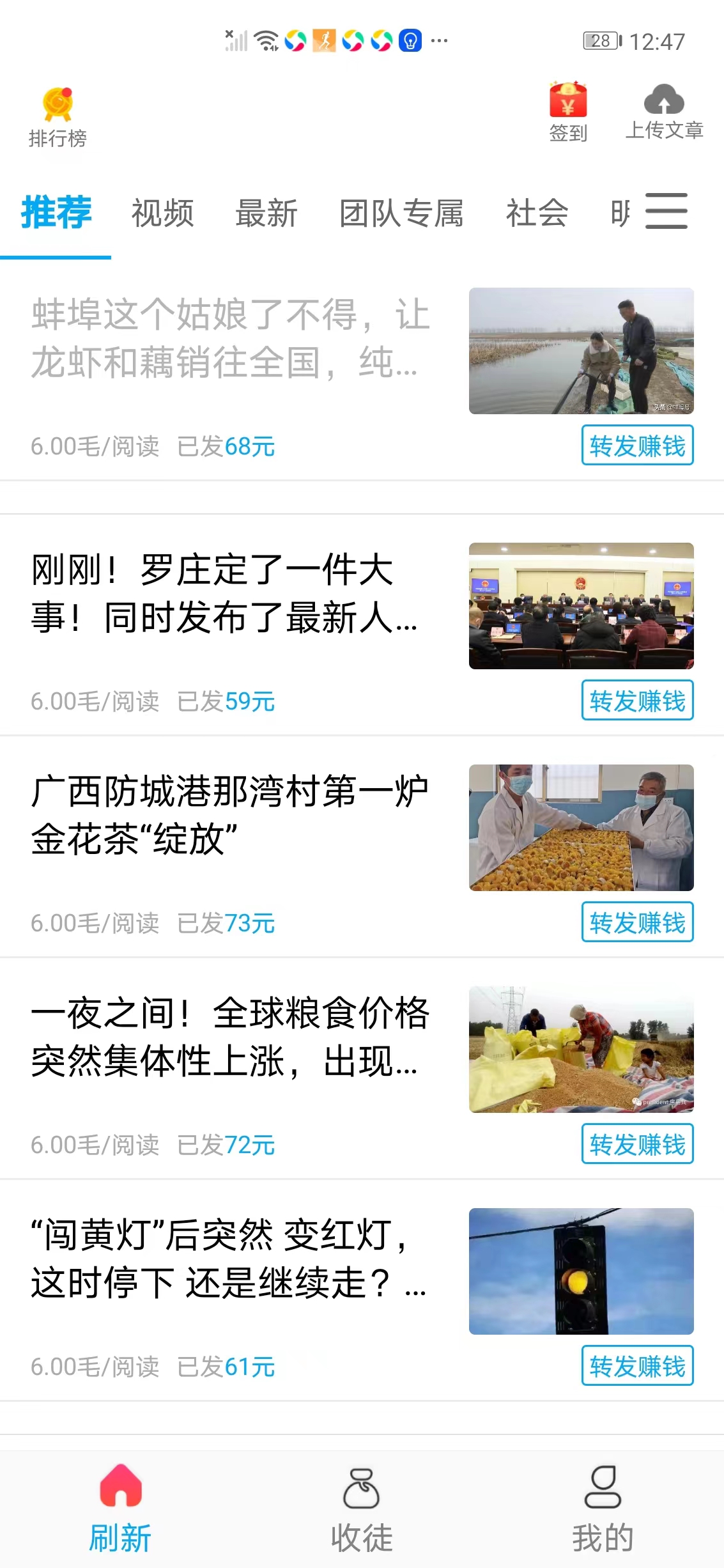Tap the lightbulb icon in the status bar
Viewport: 724px width, 1568px height.
point(409,40)
